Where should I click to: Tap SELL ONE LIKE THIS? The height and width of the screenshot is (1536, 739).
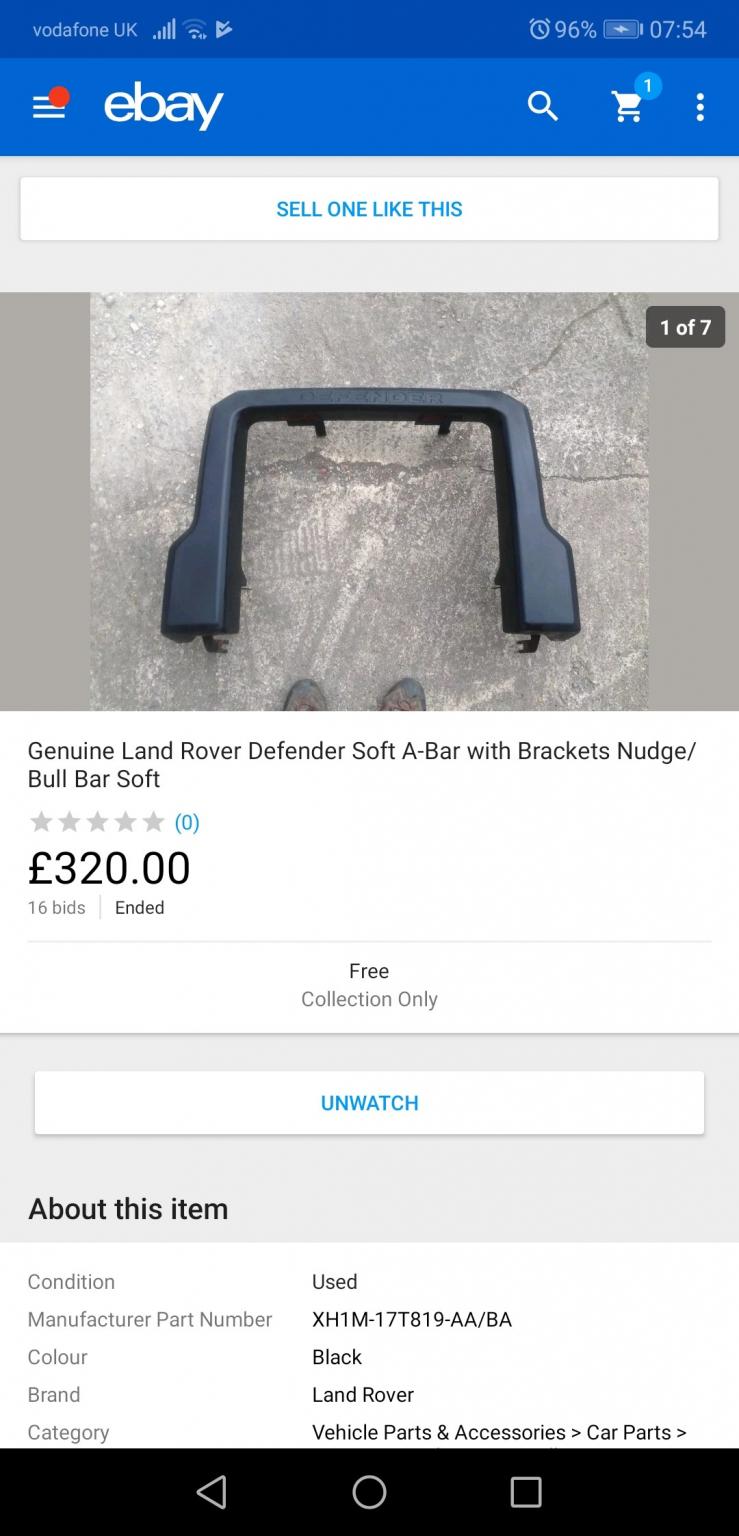point(369,209)
